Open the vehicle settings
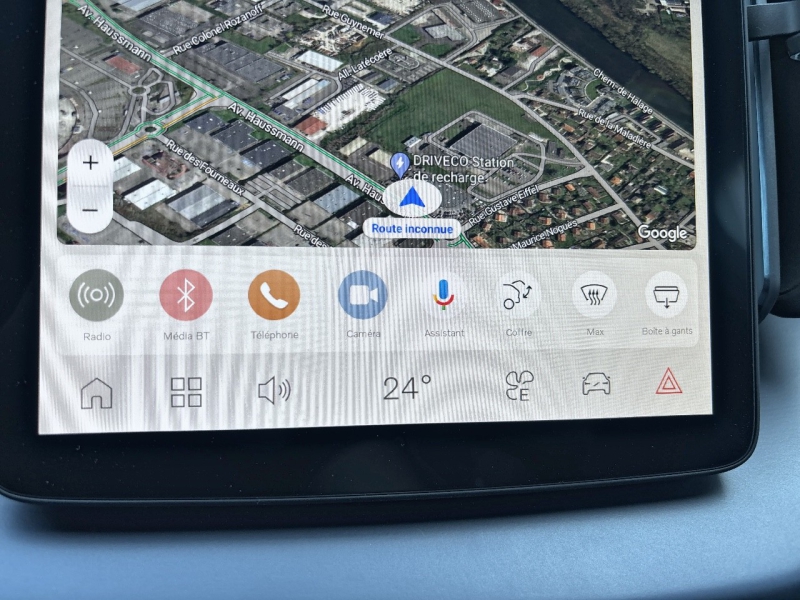The image size is (800, 600). pos(596,384)
